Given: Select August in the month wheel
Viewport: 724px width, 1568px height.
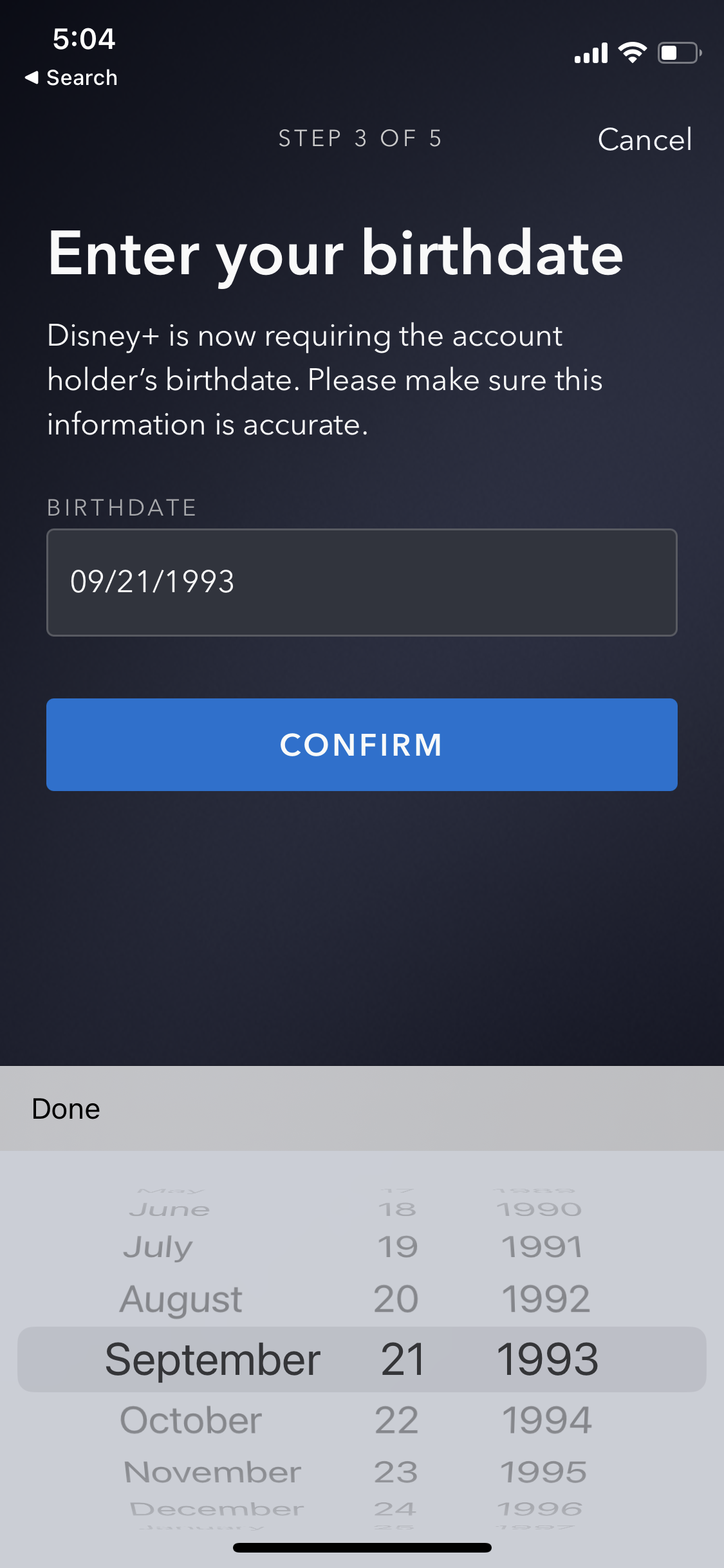Looking at the screenshot, I should (181, 1299).
